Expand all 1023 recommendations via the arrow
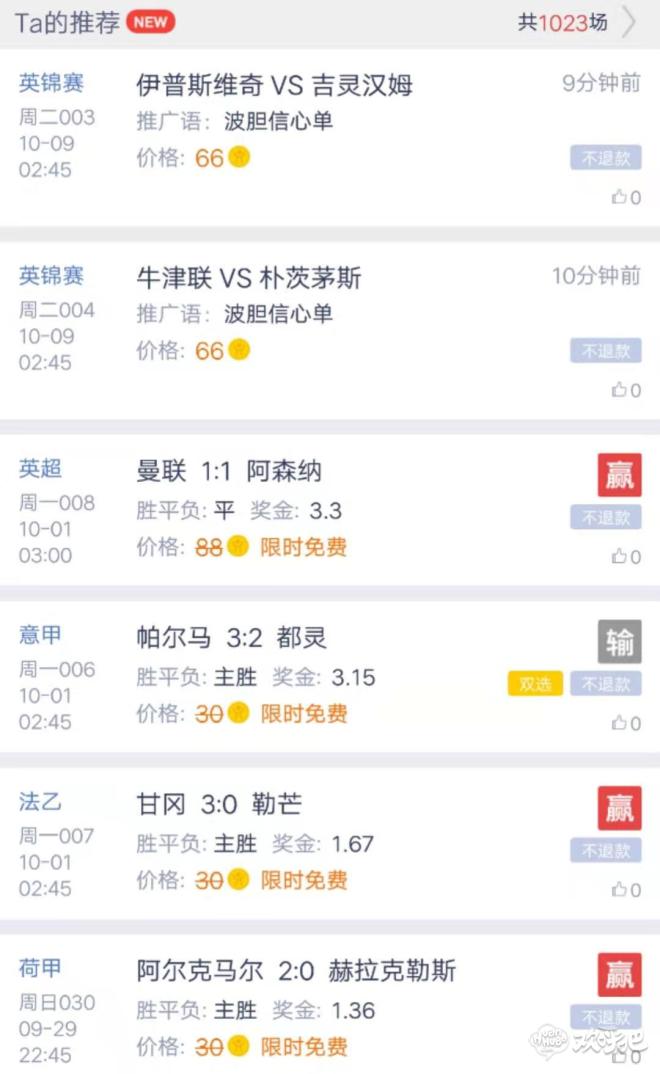This screenshot has width=660, height=1074. coord(629,22)
